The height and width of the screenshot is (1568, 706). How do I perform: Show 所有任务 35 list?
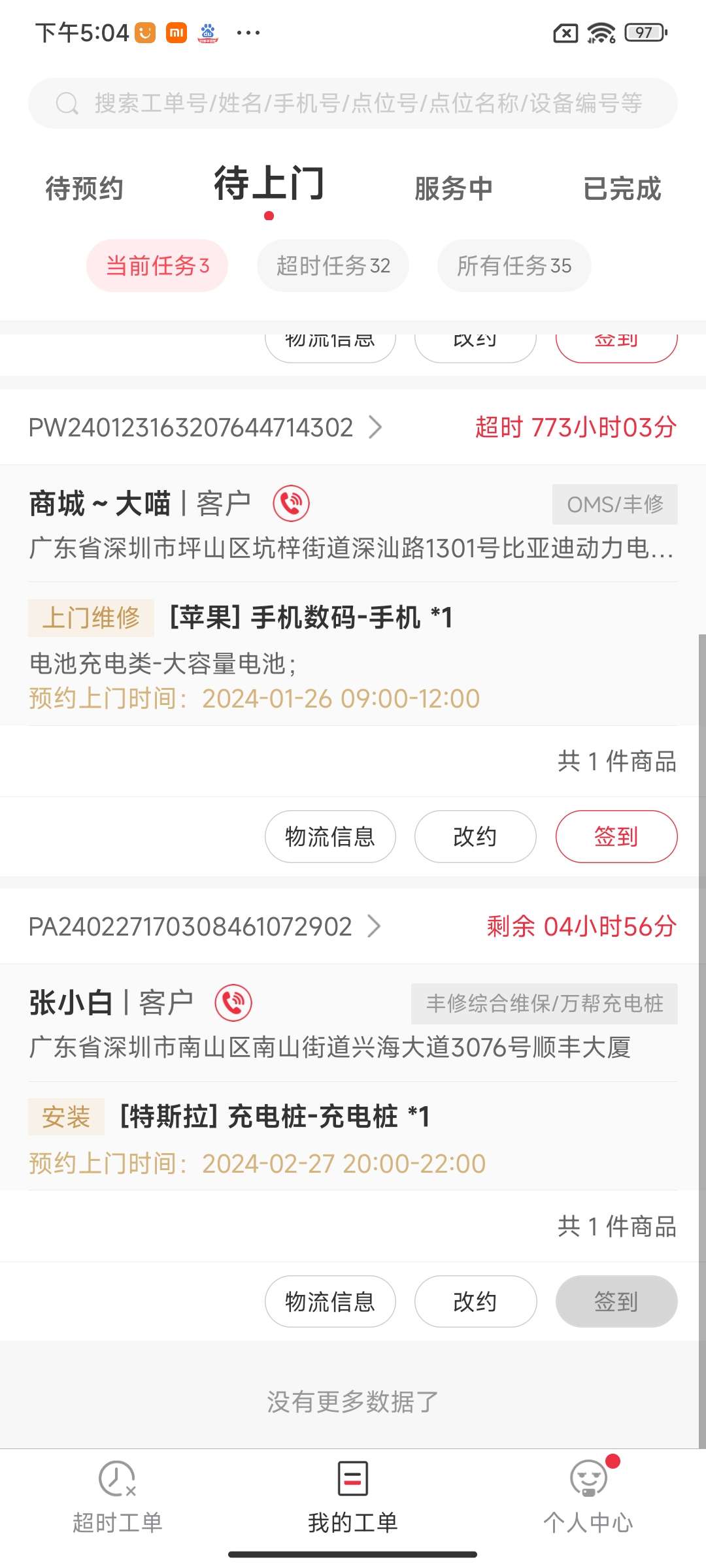click(x=514, y=266)
